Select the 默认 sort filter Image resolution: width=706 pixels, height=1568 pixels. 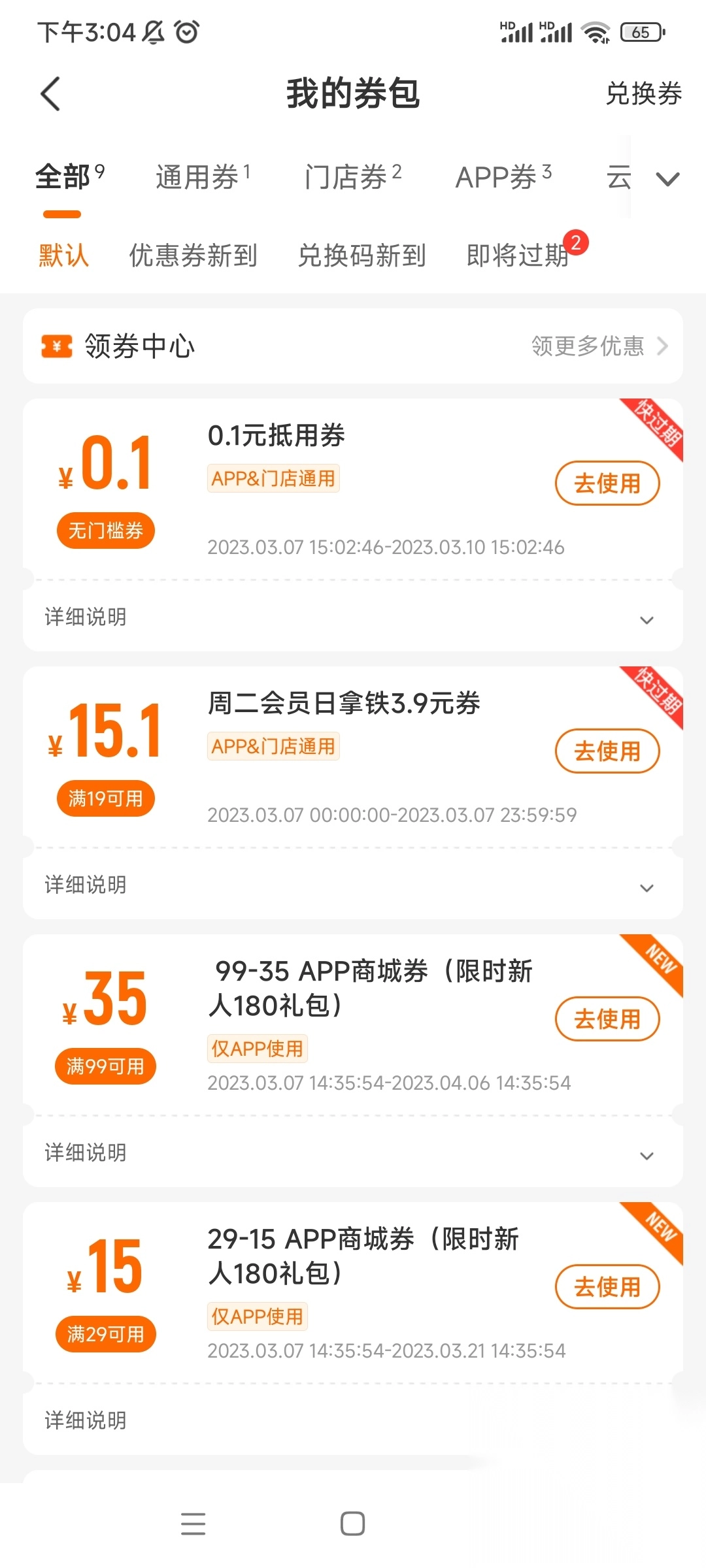pos(63,255)
